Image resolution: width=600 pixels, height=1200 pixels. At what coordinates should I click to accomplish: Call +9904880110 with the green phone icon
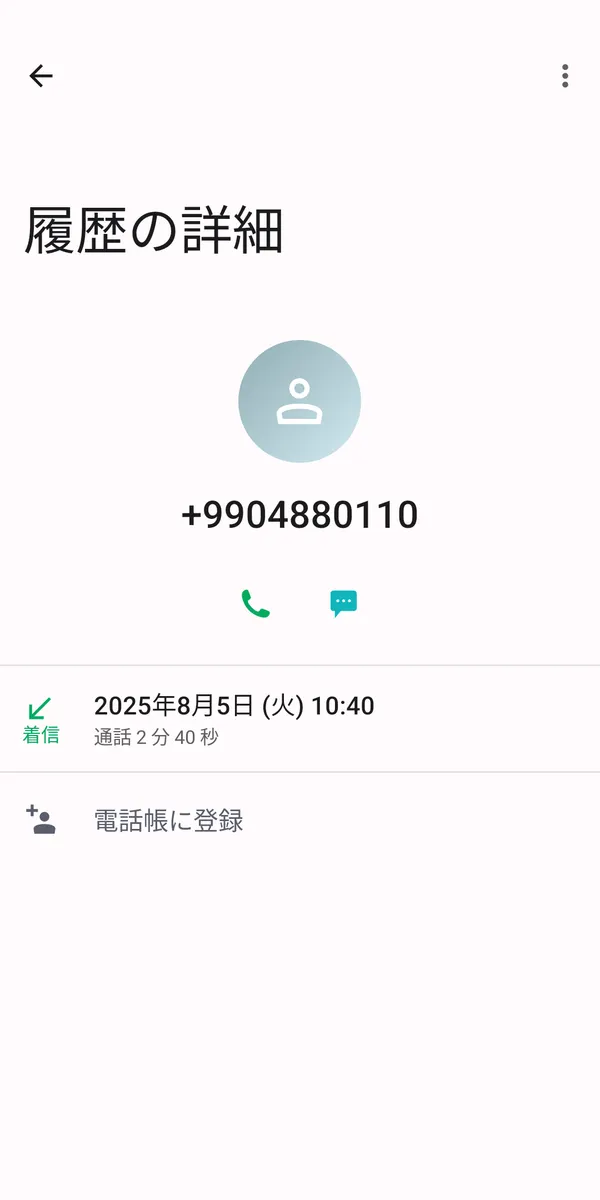(x=255, y=603)
